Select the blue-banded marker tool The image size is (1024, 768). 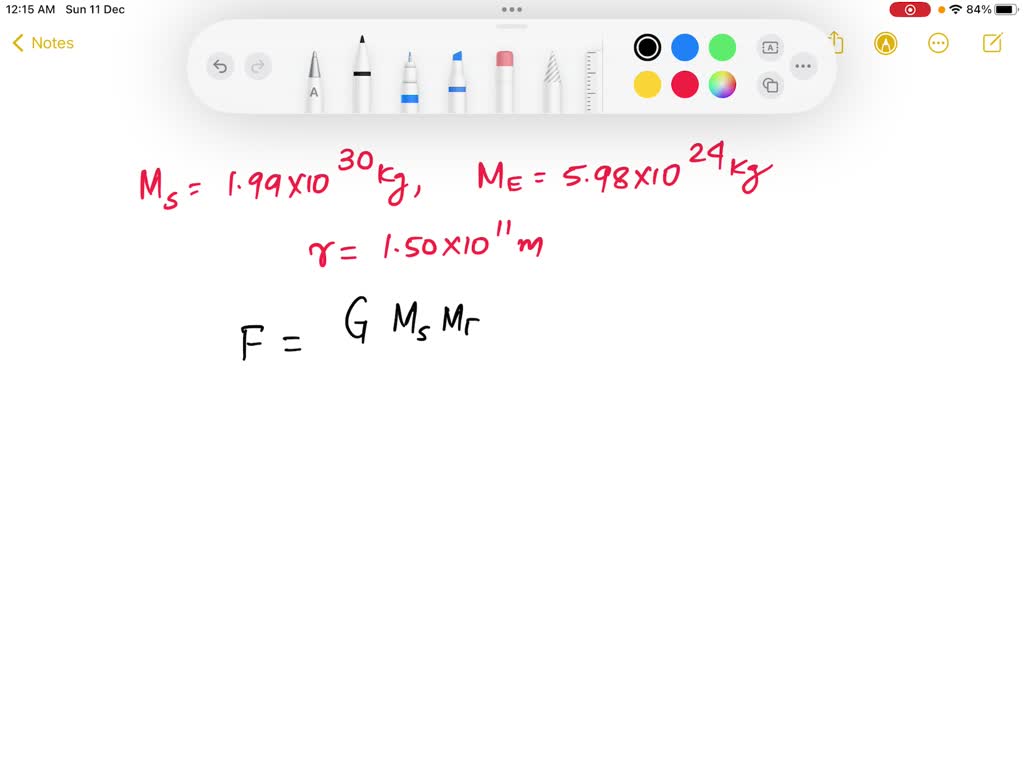coord(409,82)
